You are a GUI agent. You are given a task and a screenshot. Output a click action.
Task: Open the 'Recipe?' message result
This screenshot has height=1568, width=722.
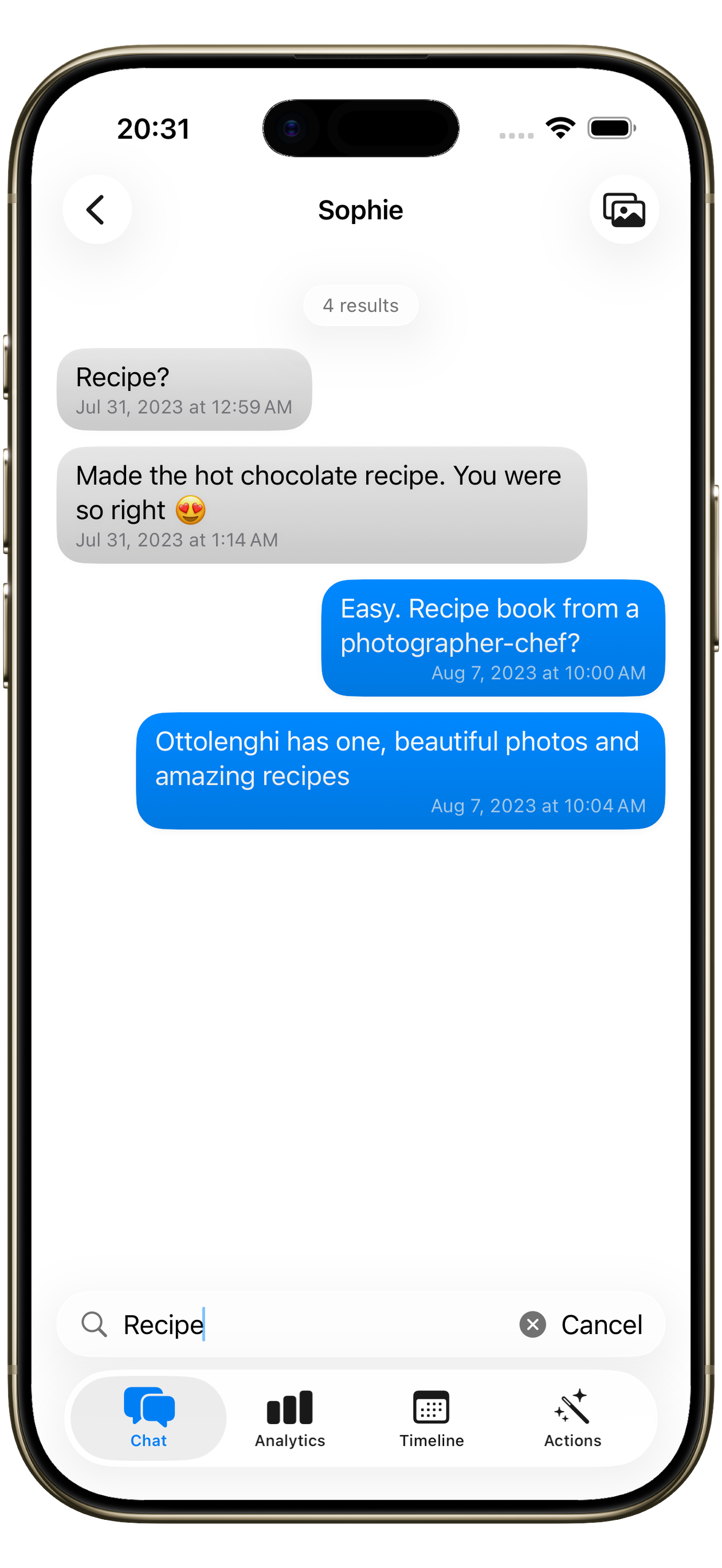(x=184, y=390)
